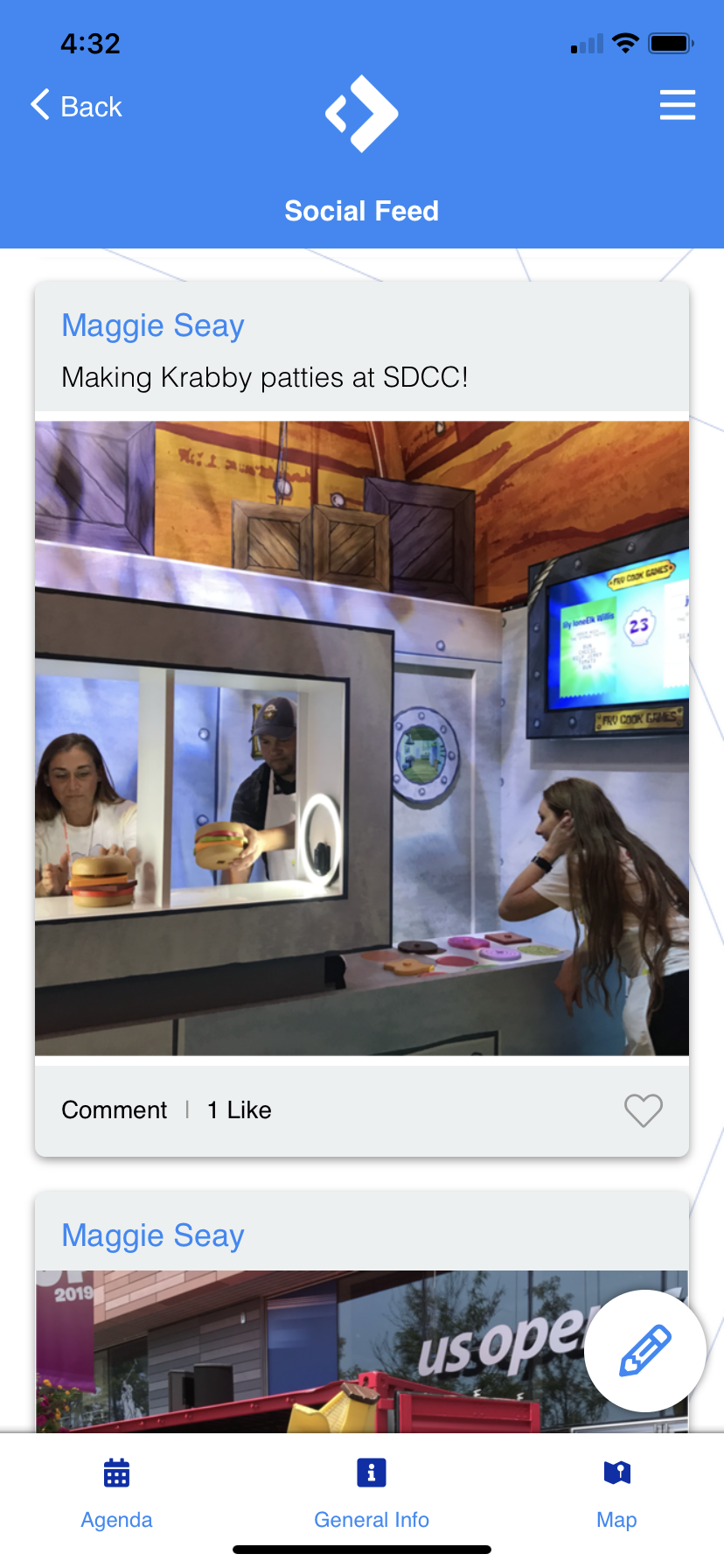Open the Krabby patties photo
The height and width of the screenshot is (1568, 724).
[x=362, y=738]
